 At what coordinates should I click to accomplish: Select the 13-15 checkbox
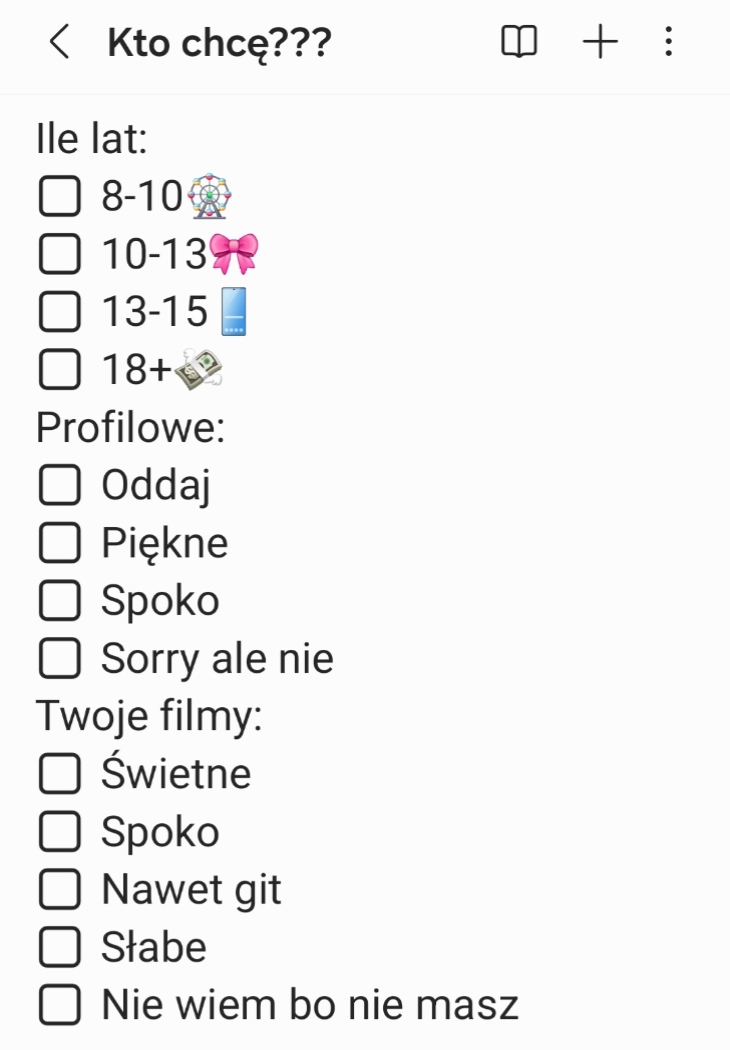pos(59,313)
